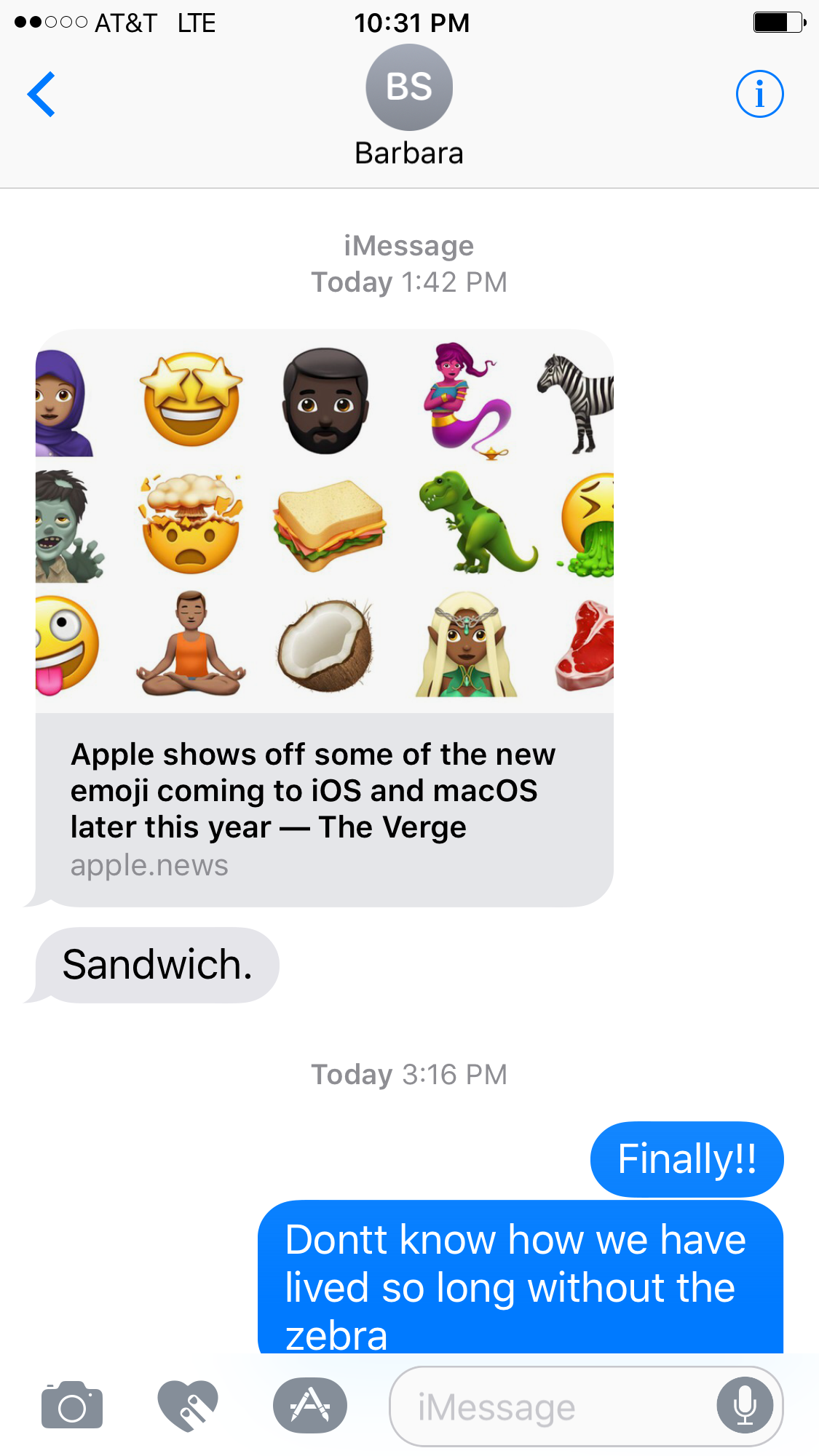Go back to the message list
Image resolution: width=819 pixels, height=1456 pixels.
pyautogui.click(x=41, y=94)
